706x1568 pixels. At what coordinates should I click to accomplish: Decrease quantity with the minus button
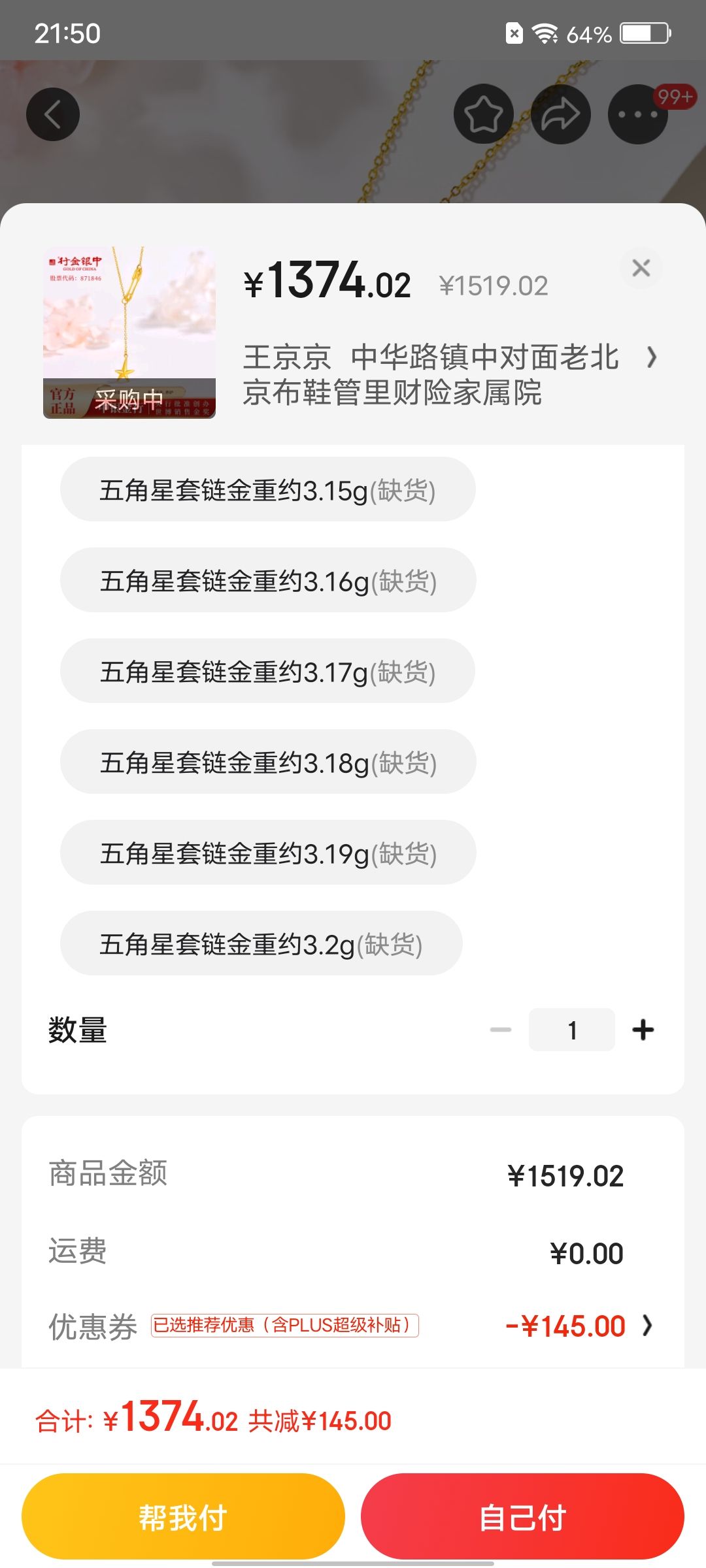coord(501,1030)
